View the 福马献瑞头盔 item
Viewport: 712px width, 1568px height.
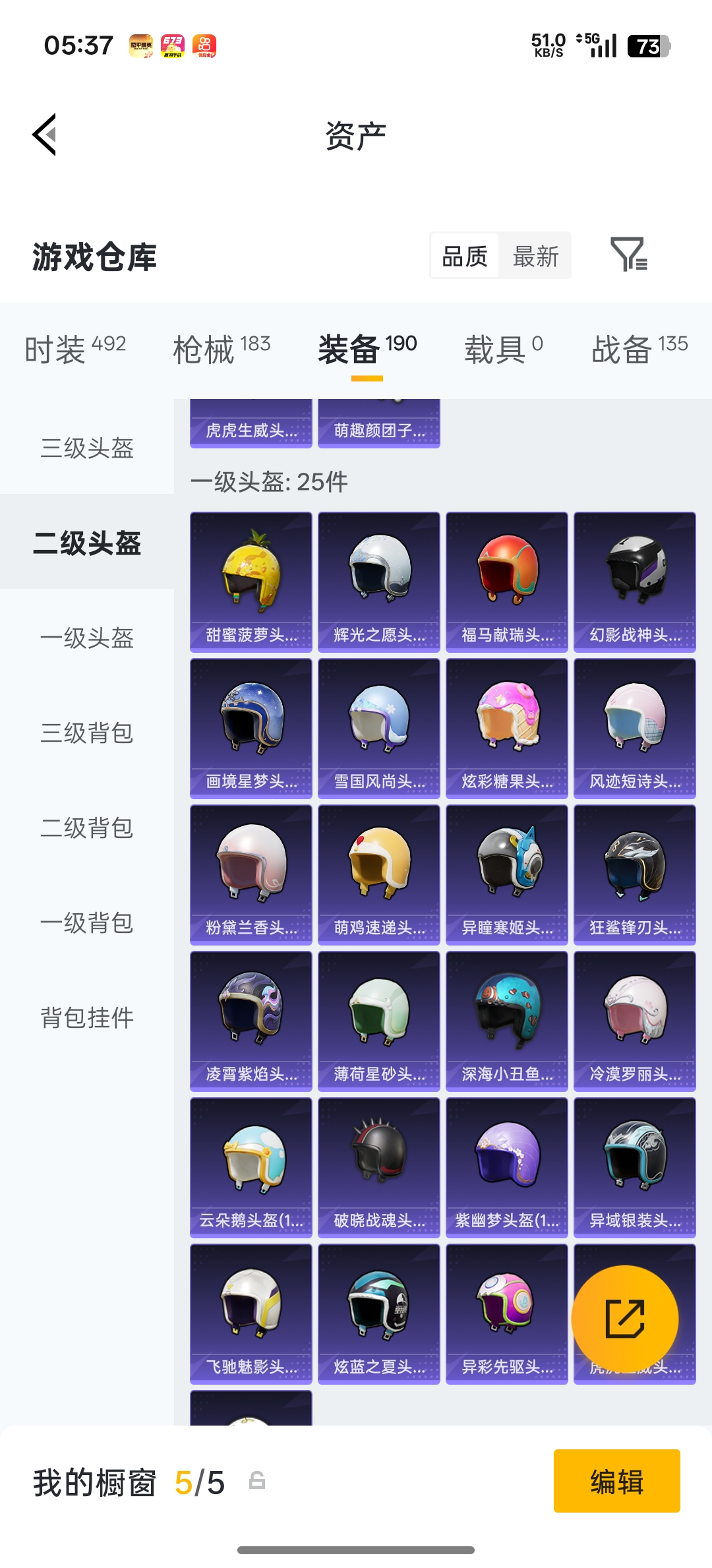[x=506, y=582]
